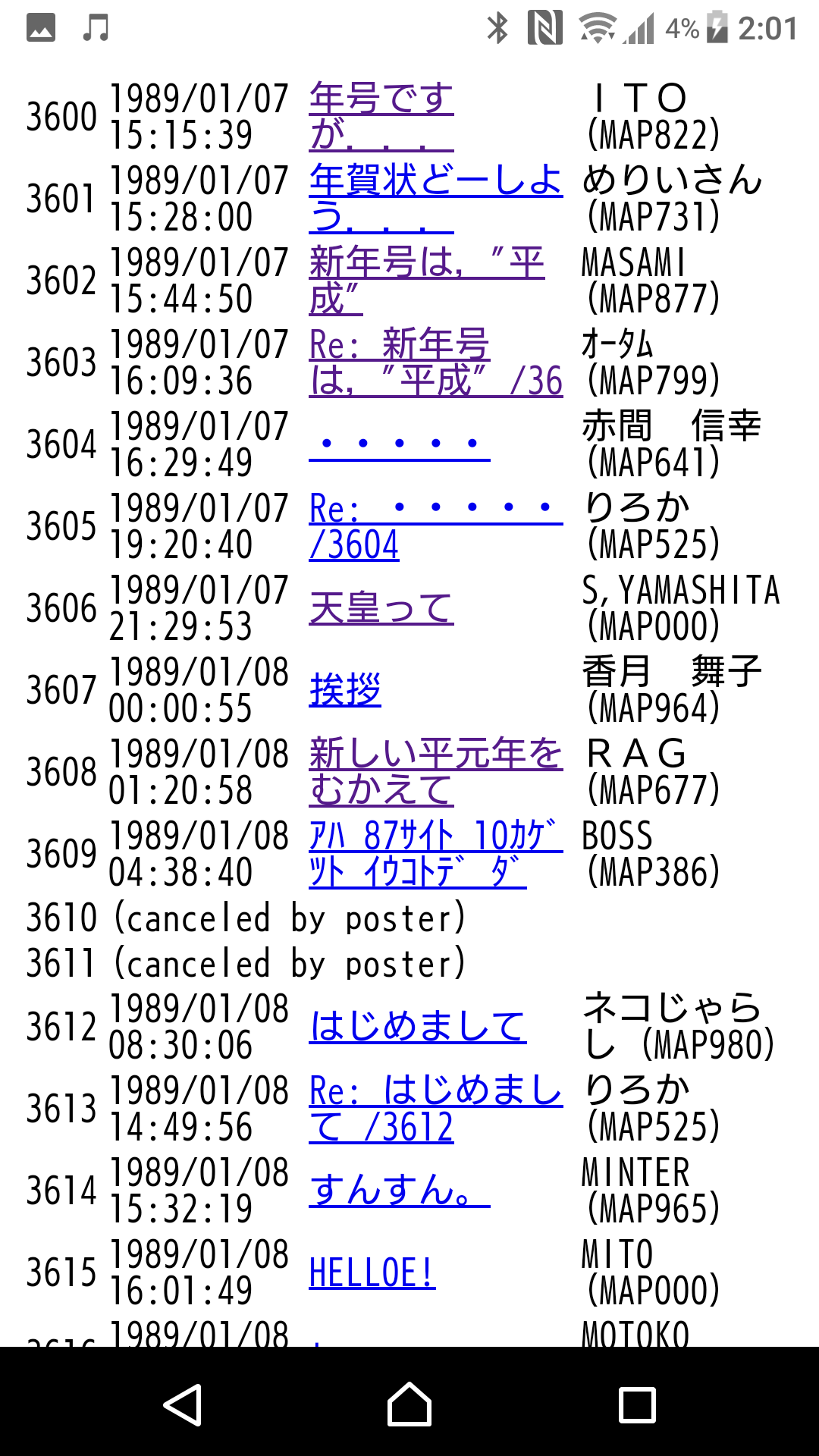Go back with the system back button
This screenshot has width=819, height=1456.
[183, 1404]
